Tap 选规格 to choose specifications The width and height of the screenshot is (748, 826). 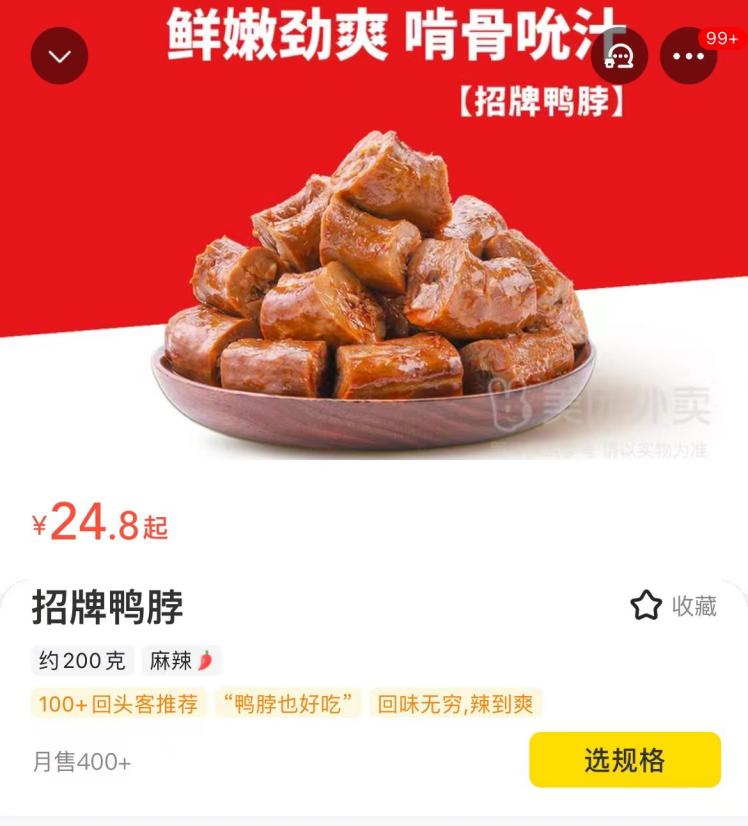624,760
